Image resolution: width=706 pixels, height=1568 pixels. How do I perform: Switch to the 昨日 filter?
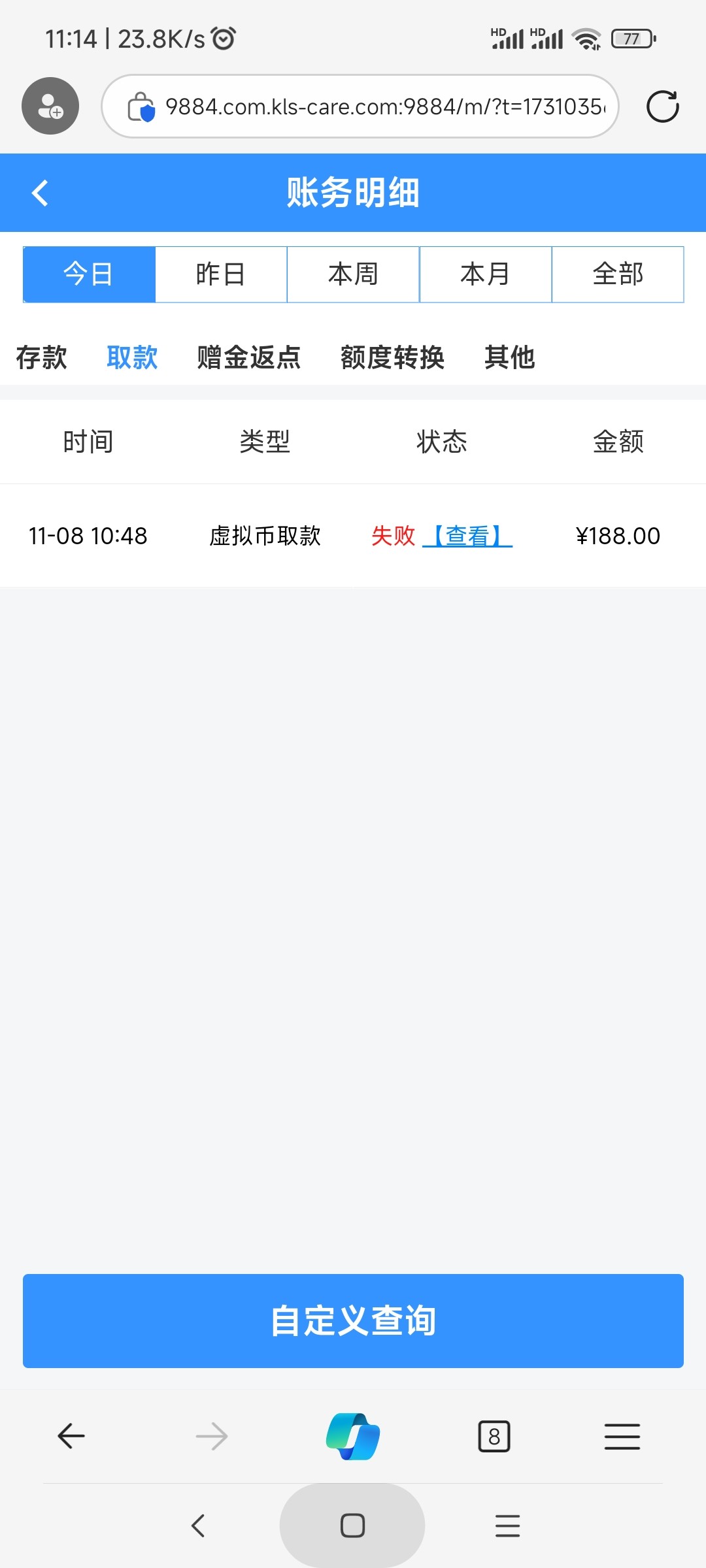(x=221, y=274)
